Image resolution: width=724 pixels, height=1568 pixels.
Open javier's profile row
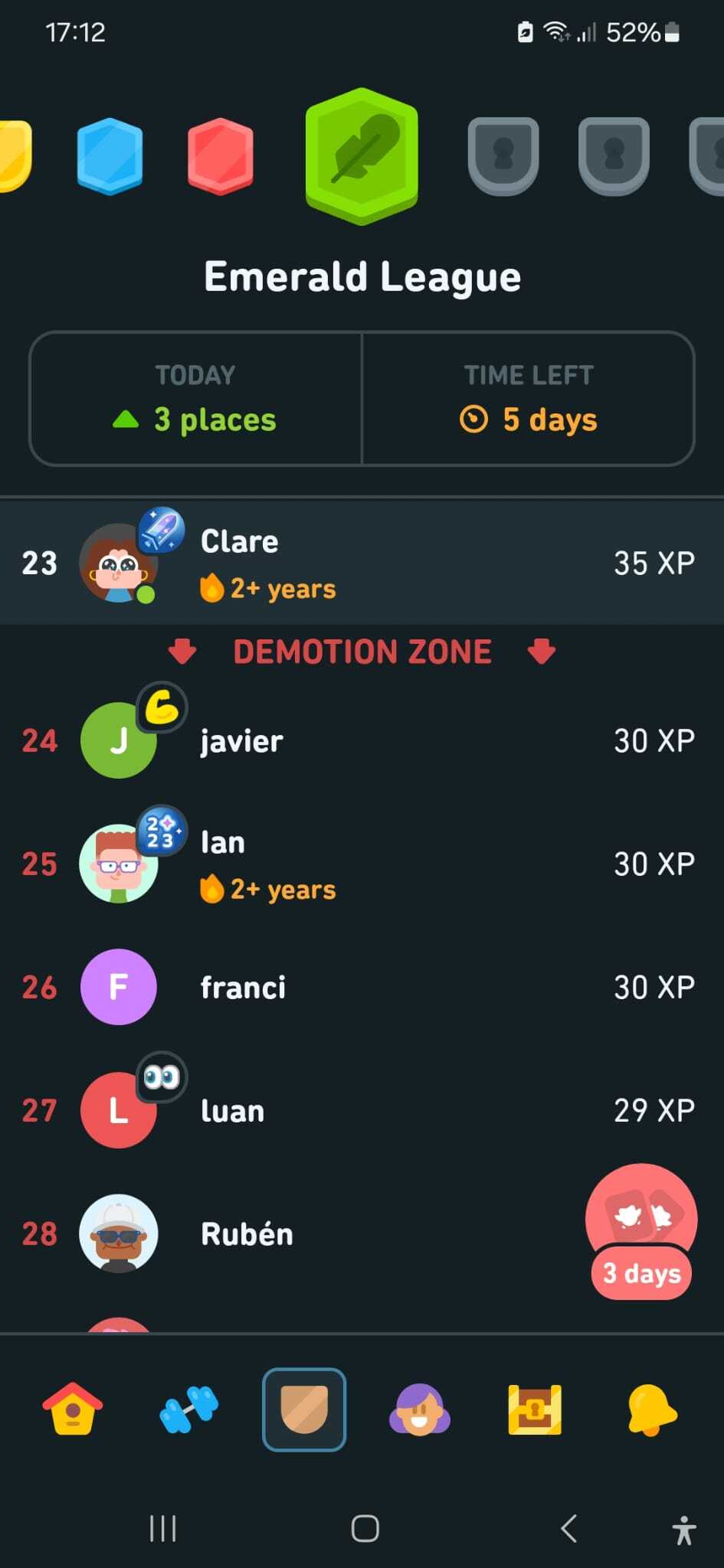pyautogui.click(x=360, y=740)
